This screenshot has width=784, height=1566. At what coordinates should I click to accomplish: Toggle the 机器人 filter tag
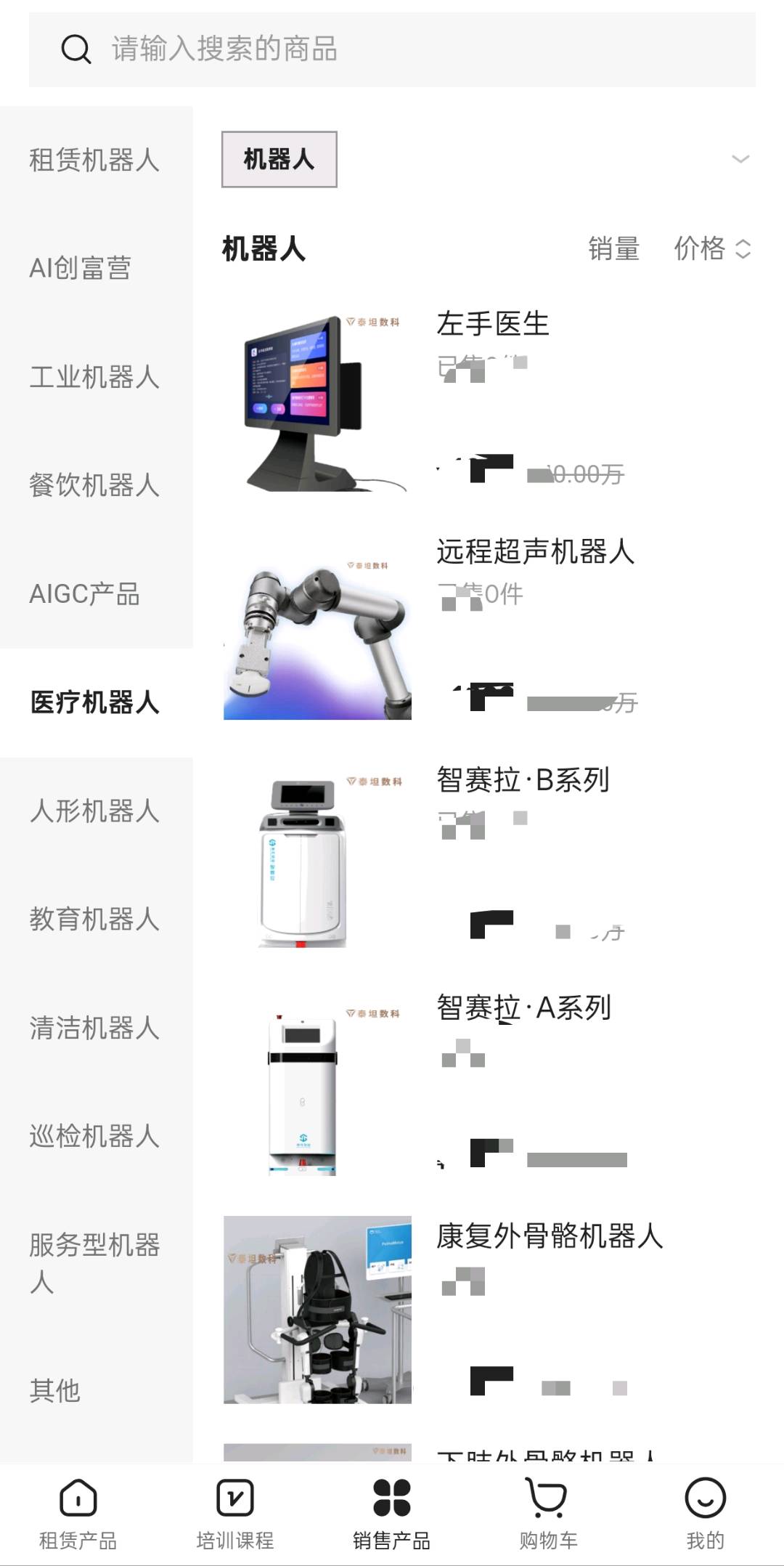[279, 160]
